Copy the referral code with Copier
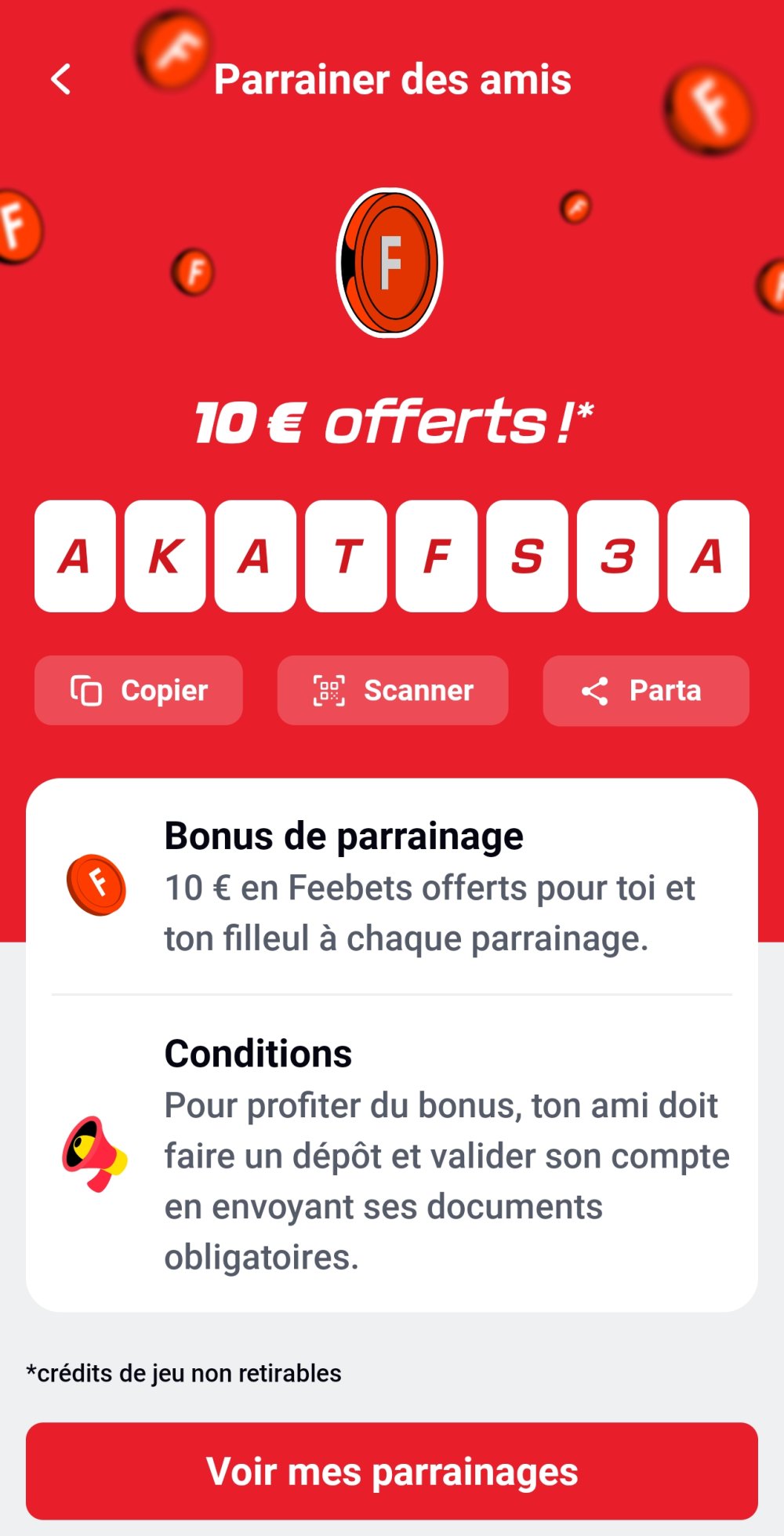This screenshot has height=1536, width=784. (139, 691)
